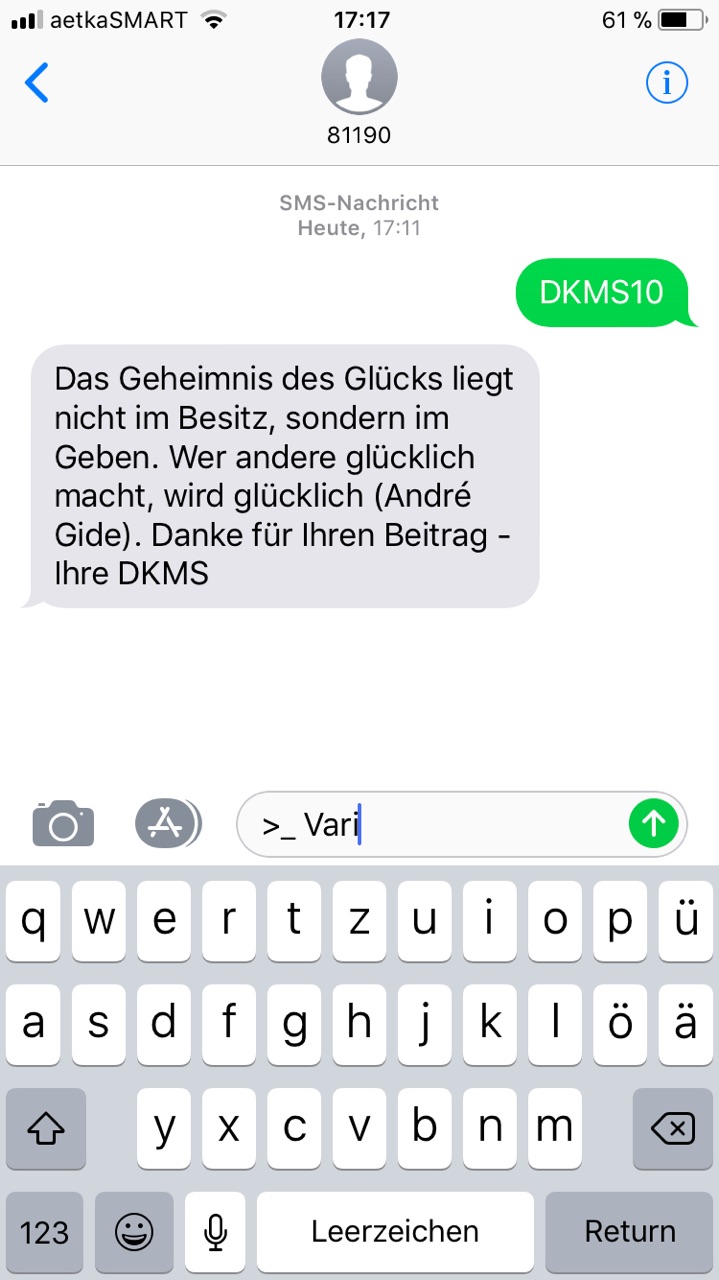
Task: Open the emoji keyboard
Action: point(134,1232)
